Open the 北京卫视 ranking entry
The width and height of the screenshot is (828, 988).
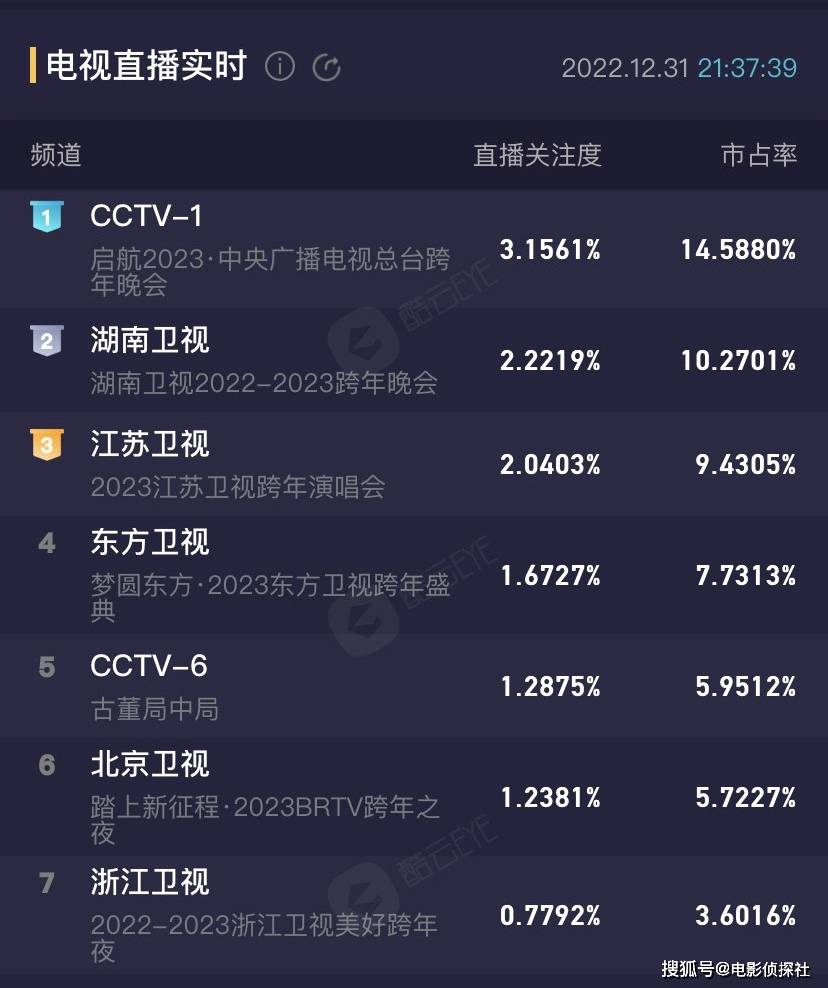pyautogui.click(x=413, y=797)
